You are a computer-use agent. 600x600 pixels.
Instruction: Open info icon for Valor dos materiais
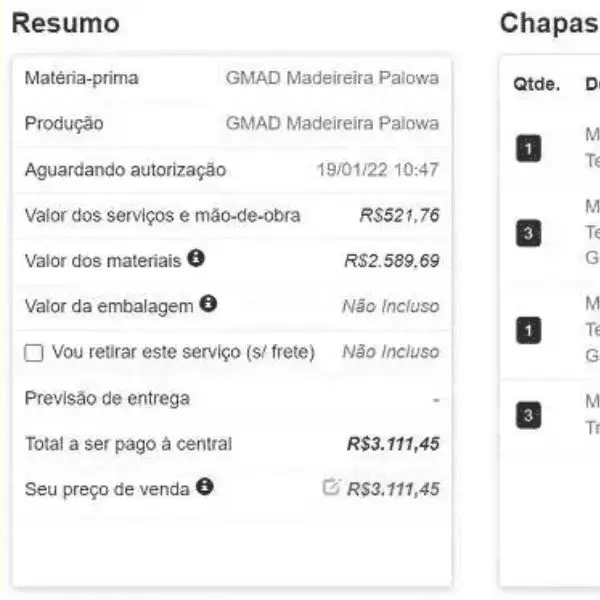pos(196,259)
